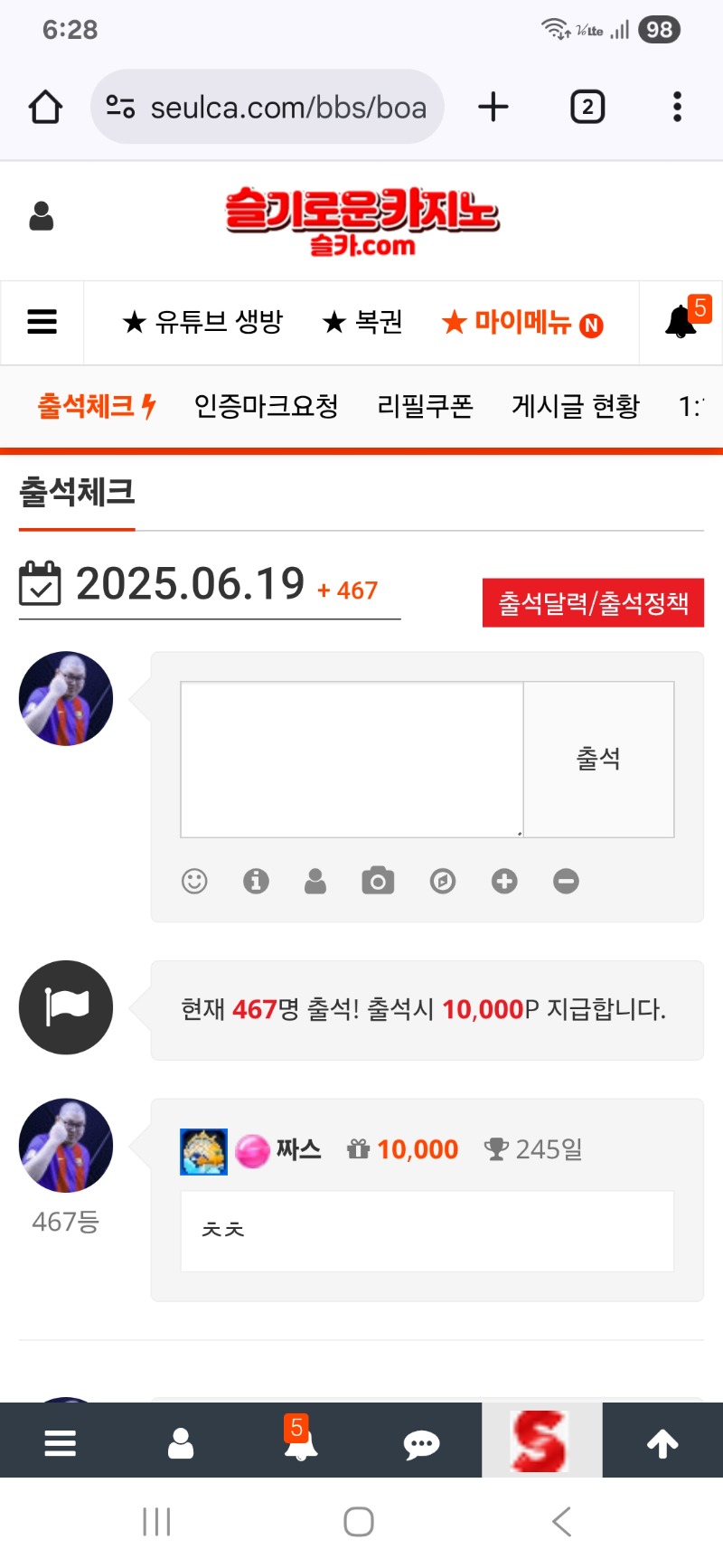This screenshot has height=1568, width=723.
Task: Open a new browser tab
Action: point(493,108)
